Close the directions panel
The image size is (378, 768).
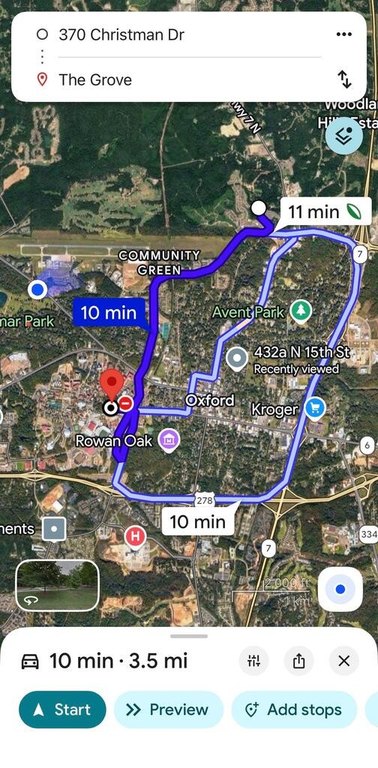[344, 661]
